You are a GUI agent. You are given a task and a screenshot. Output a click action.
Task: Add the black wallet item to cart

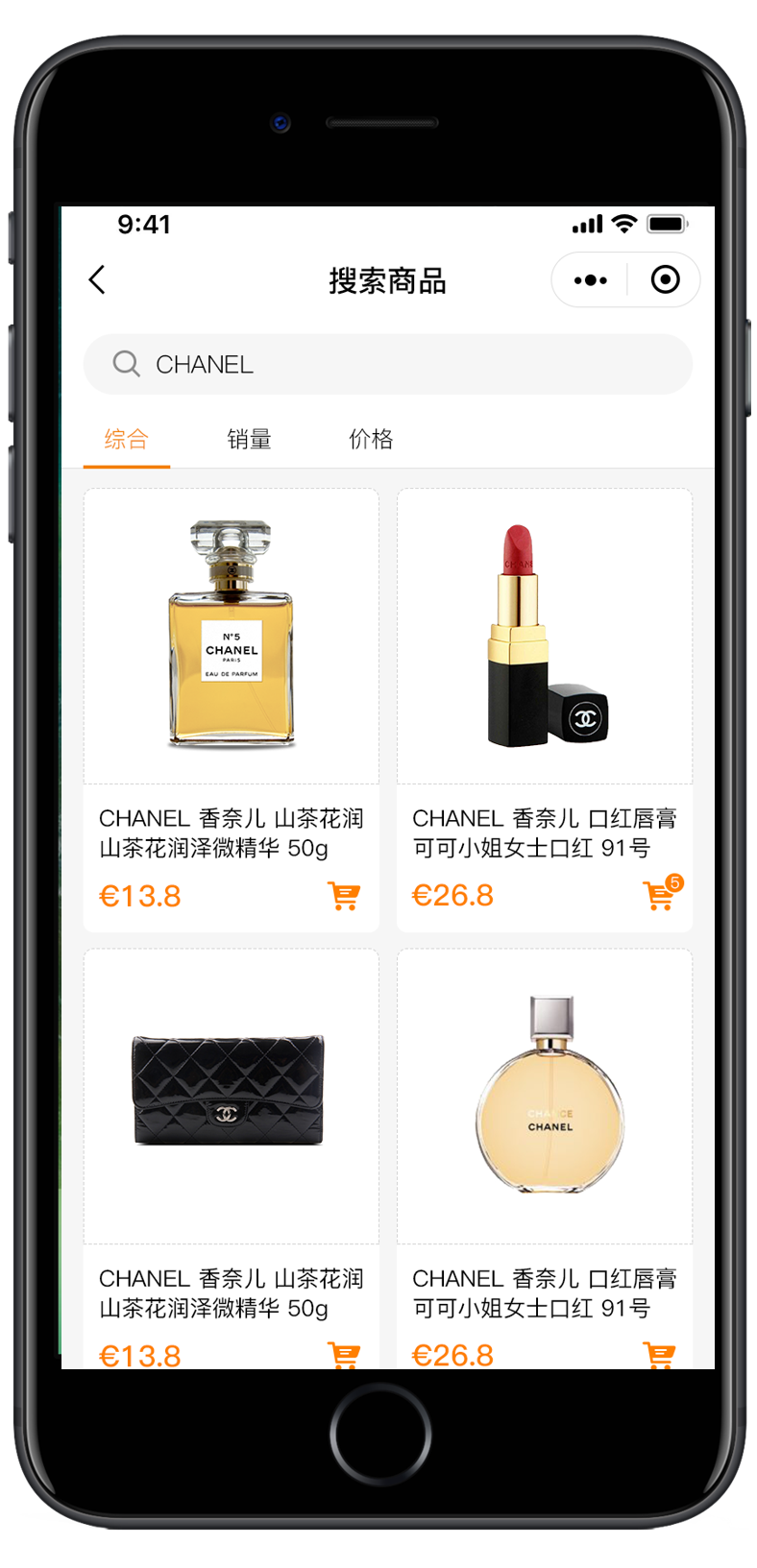pyautogui.click(x=344, y=1355)
